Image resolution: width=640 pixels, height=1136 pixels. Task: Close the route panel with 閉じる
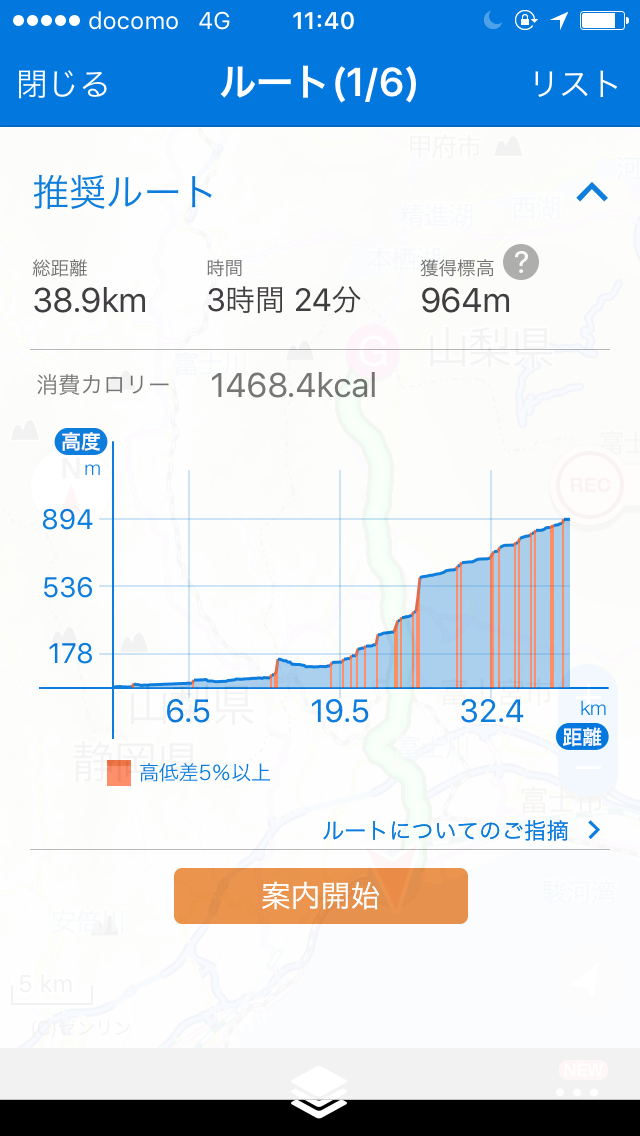(63, 84)
